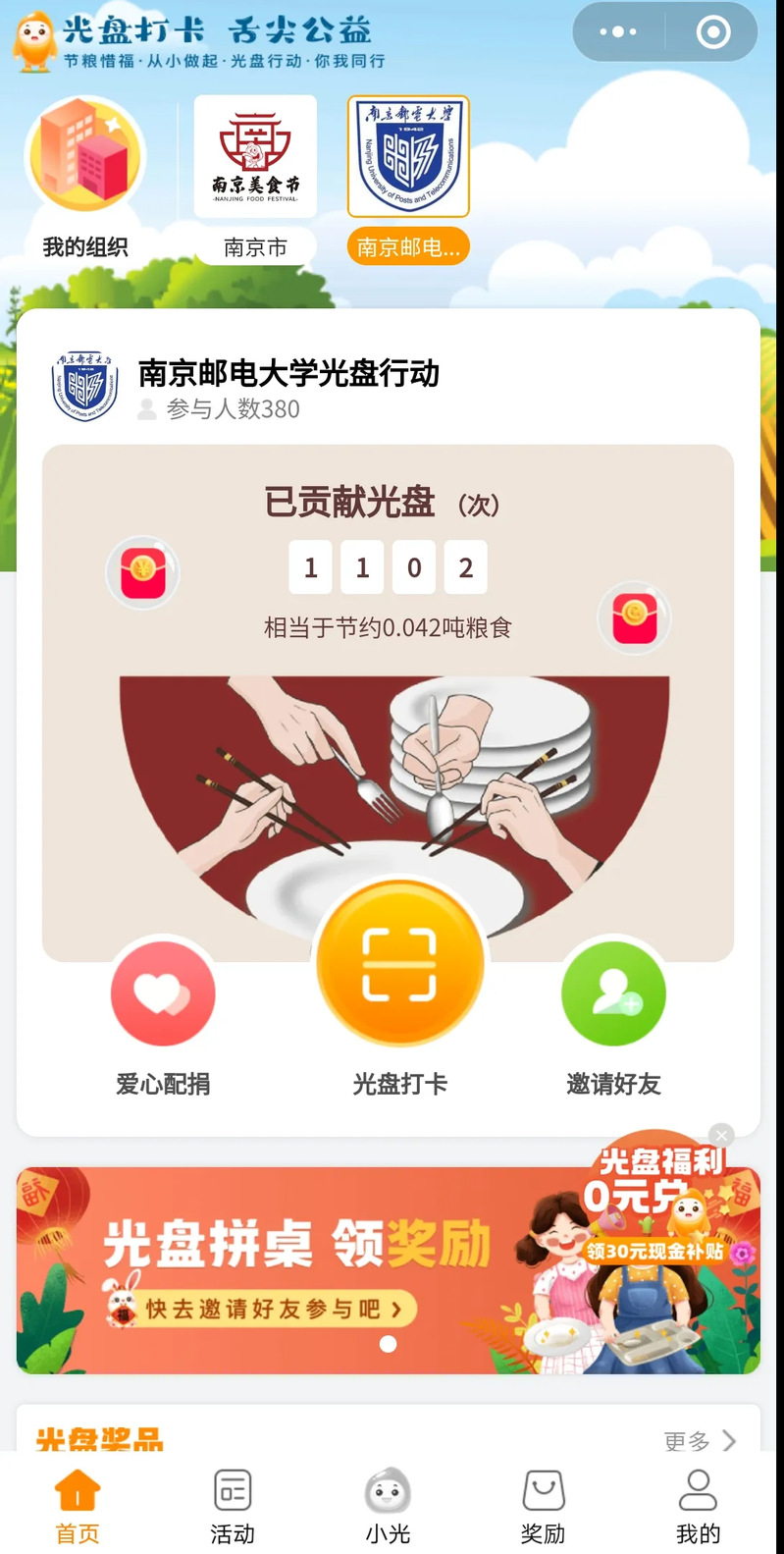Switch to the 奖励 tab
Viewport: 784px width, 1554px height.
click(543, 1506)
